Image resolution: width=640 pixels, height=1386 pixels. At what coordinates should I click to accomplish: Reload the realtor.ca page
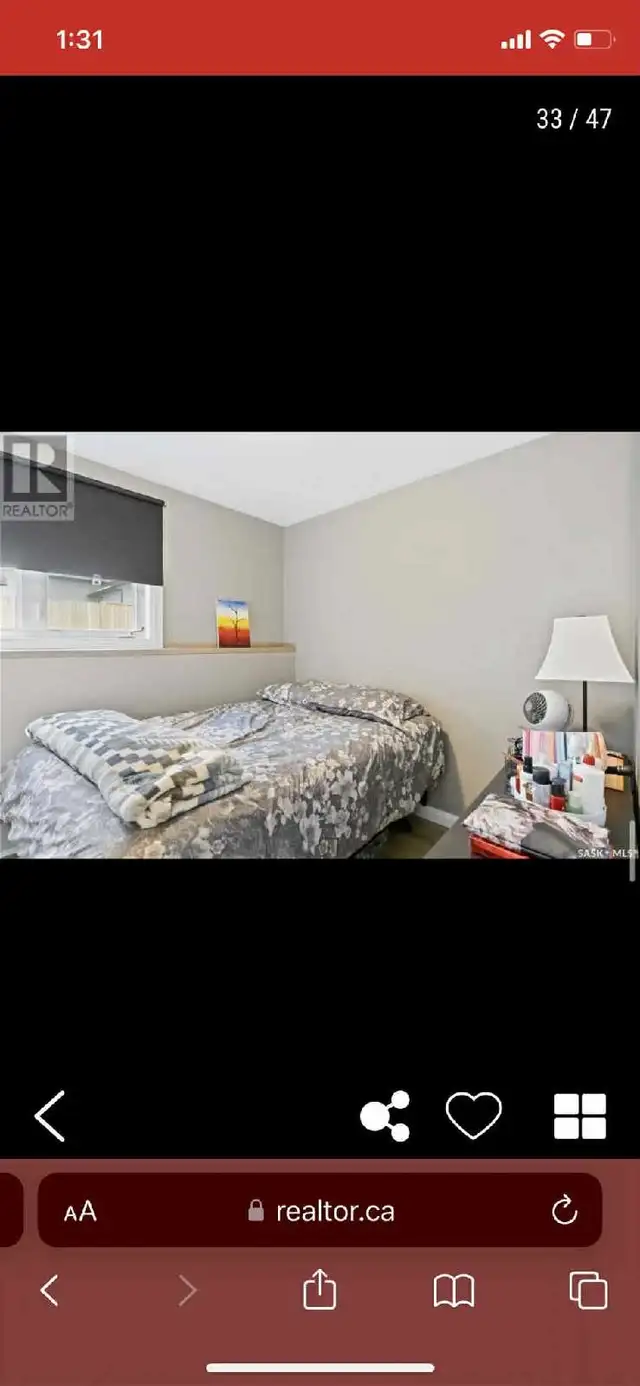[564, 1212]
